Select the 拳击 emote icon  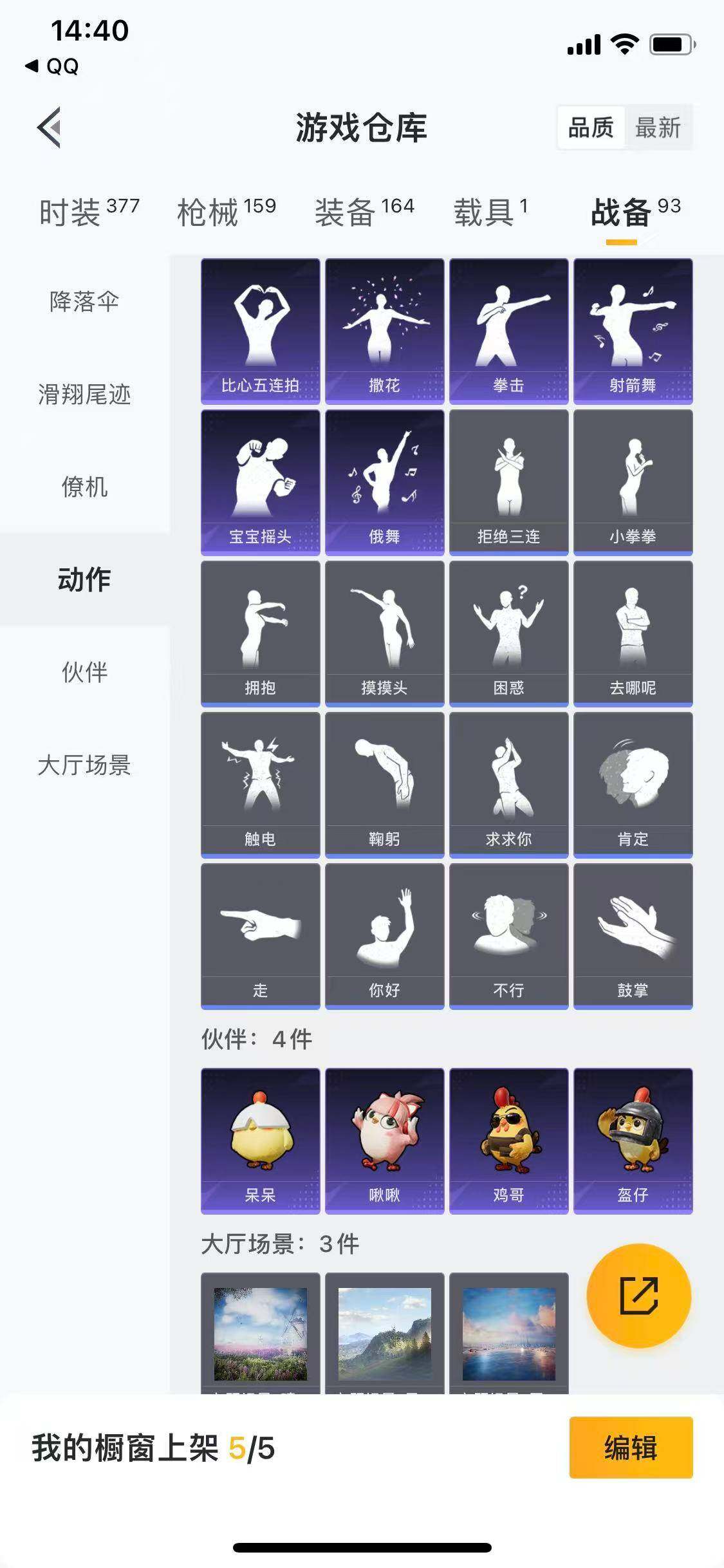[508, 328]
